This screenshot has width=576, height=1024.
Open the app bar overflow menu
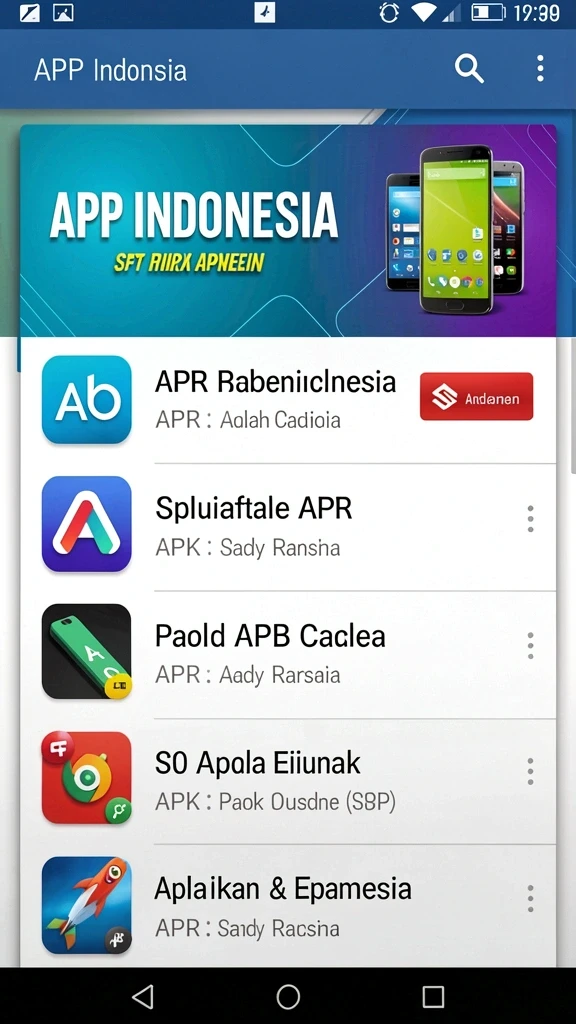click(540, 69)
